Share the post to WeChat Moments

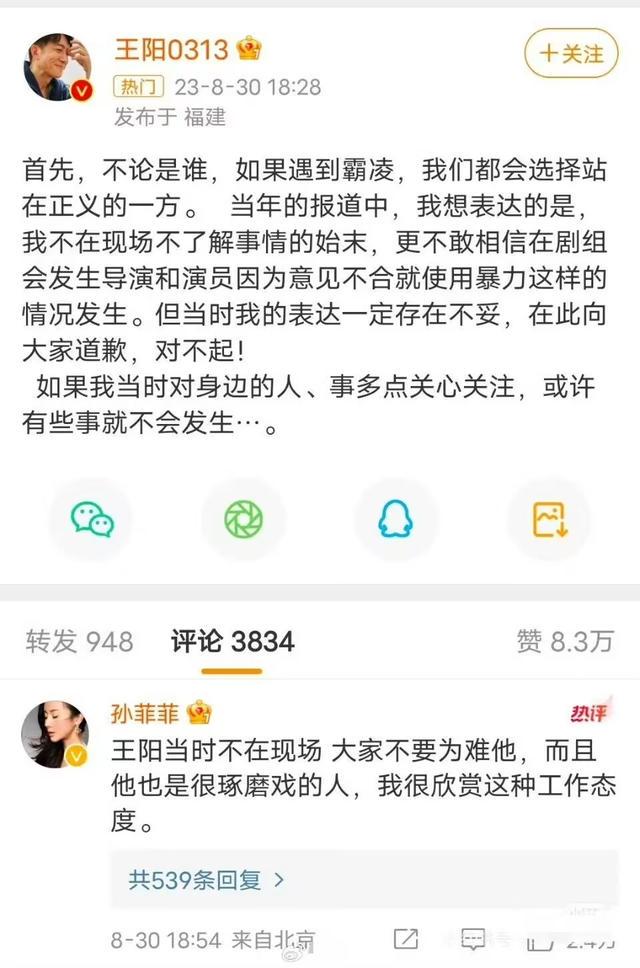[244, 518]
